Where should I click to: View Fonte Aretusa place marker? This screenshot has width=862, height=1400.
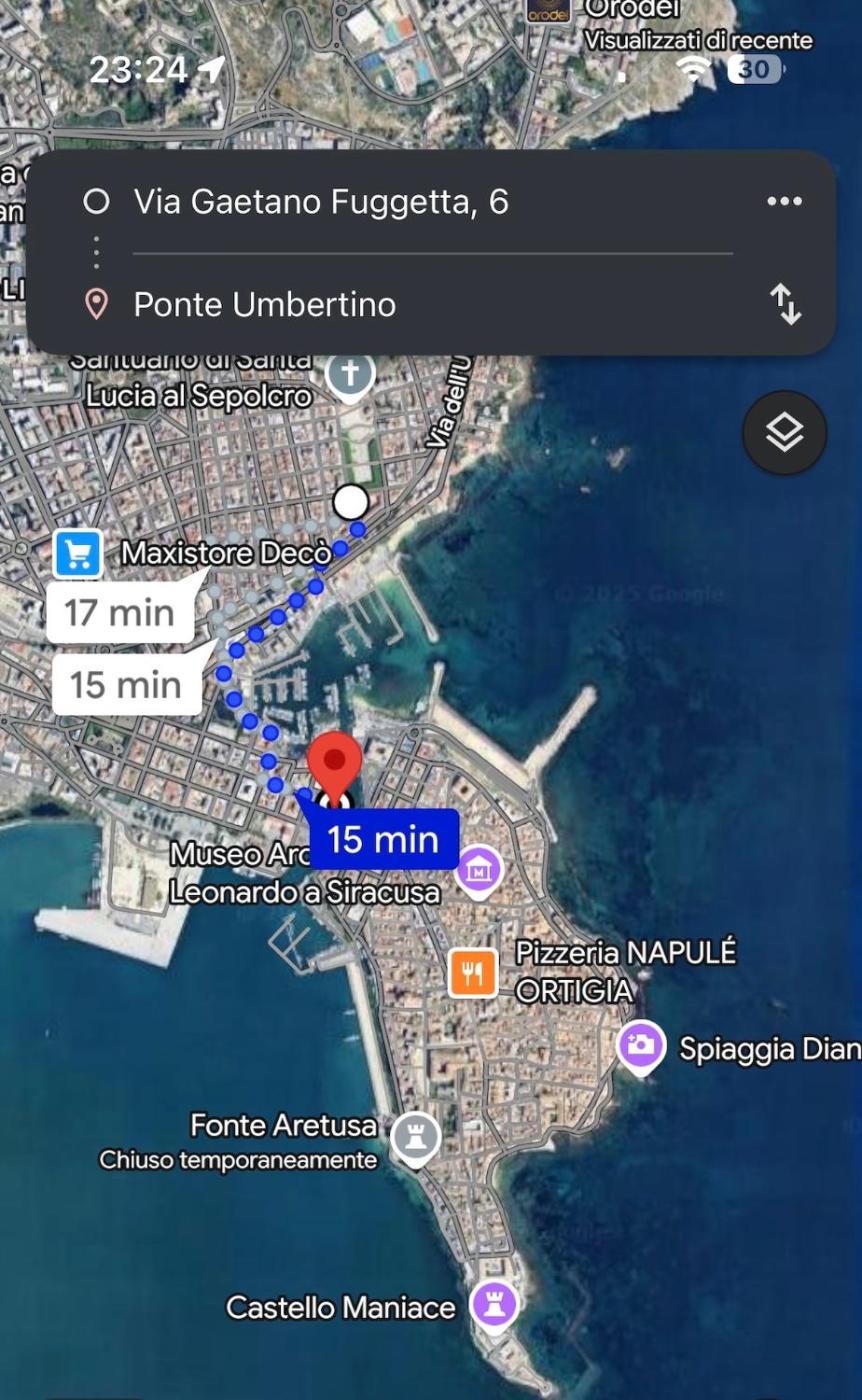(x=416, y=1136)
